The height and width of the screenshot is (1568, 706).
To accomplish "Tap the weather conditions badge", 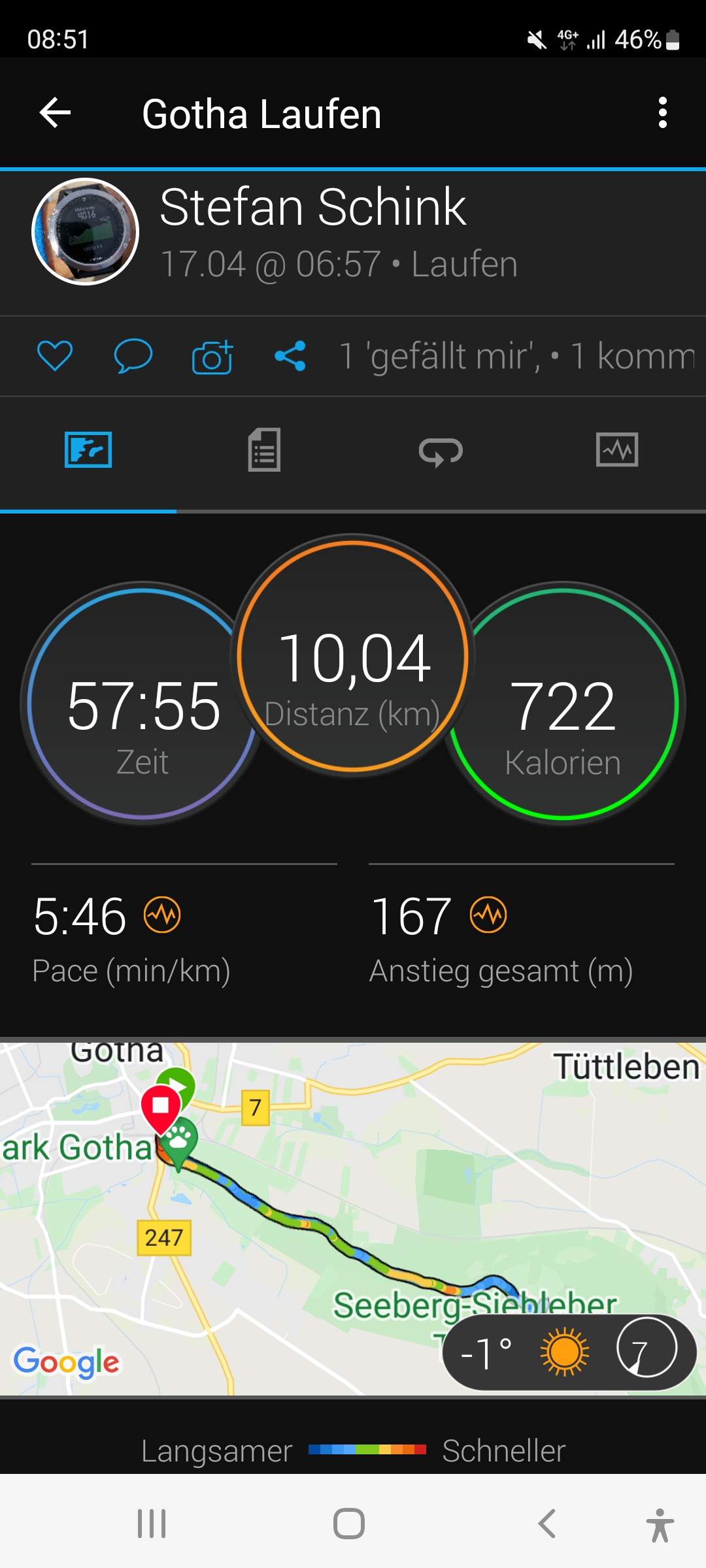I will click(x=569, y=1352).
